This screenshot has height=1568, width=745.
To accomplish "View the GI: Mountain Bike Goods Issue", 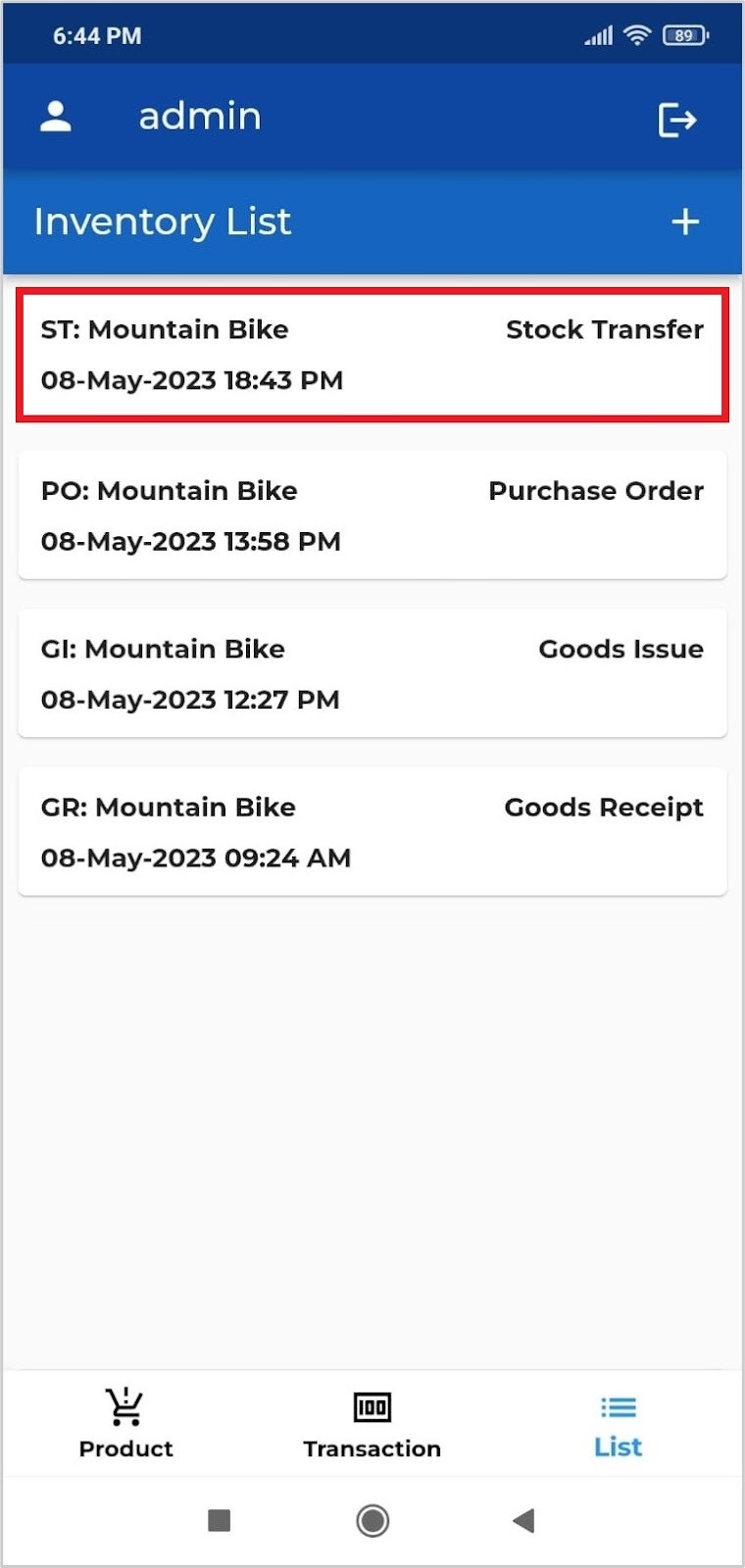I will (x=372, y=674).
